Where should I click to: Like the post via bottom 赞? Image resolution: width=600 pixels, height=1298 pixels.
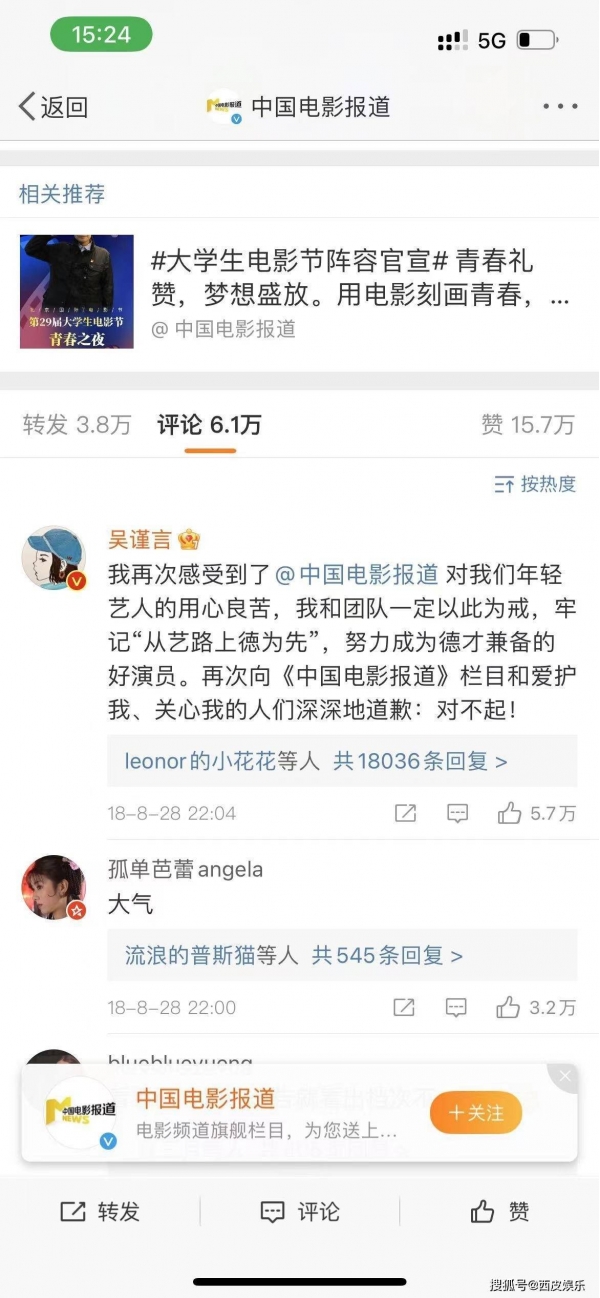point(500,1212)
